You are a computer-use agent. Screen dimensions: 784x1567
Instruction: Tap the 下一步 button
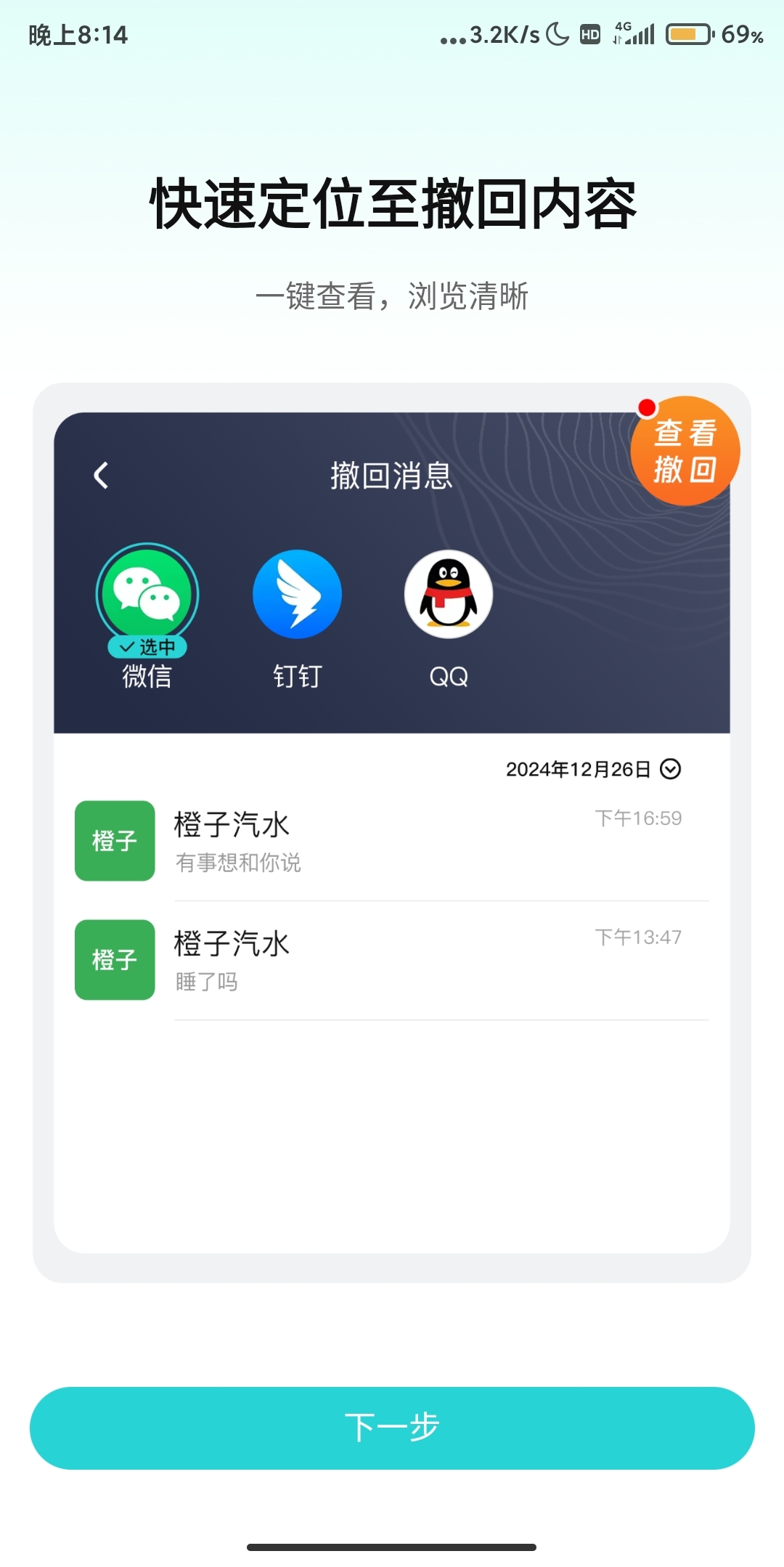click(x=392, y=1428)
